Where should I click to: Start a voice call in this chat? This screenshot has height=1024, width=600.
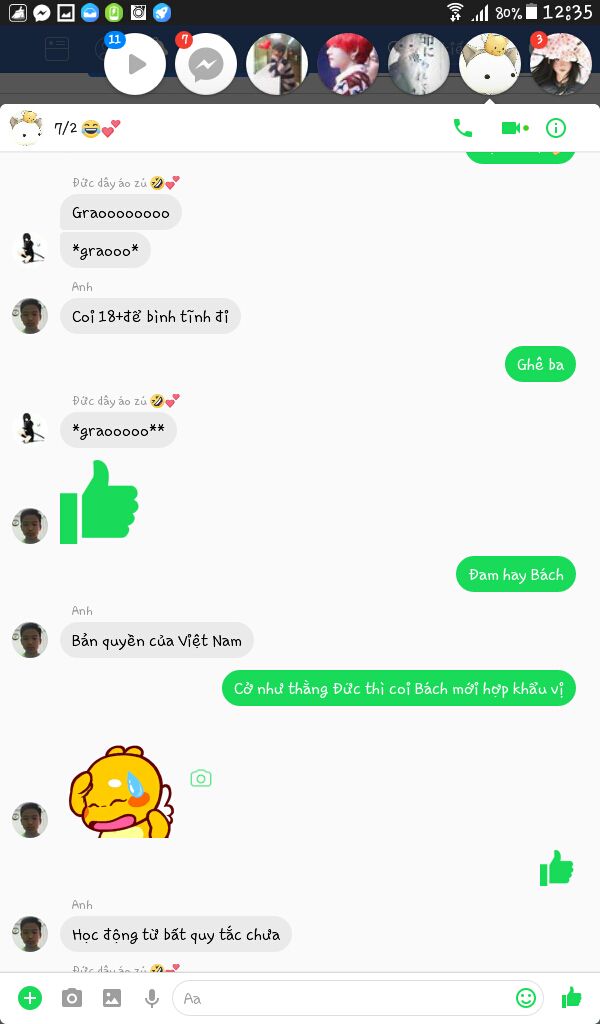click(462, 128)
